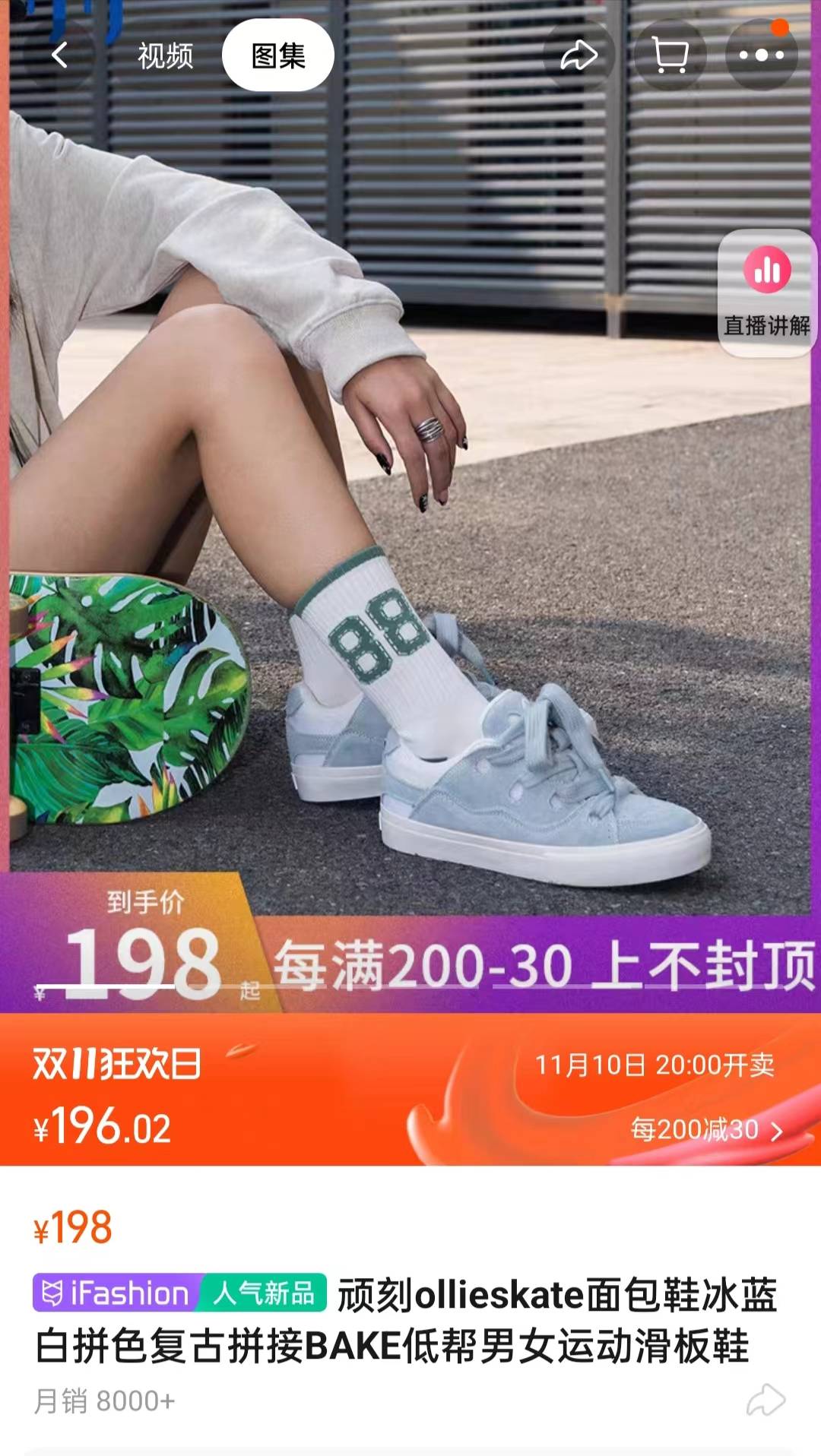
Task: Switch to the 视频 tab
Action: coord(165,55)
